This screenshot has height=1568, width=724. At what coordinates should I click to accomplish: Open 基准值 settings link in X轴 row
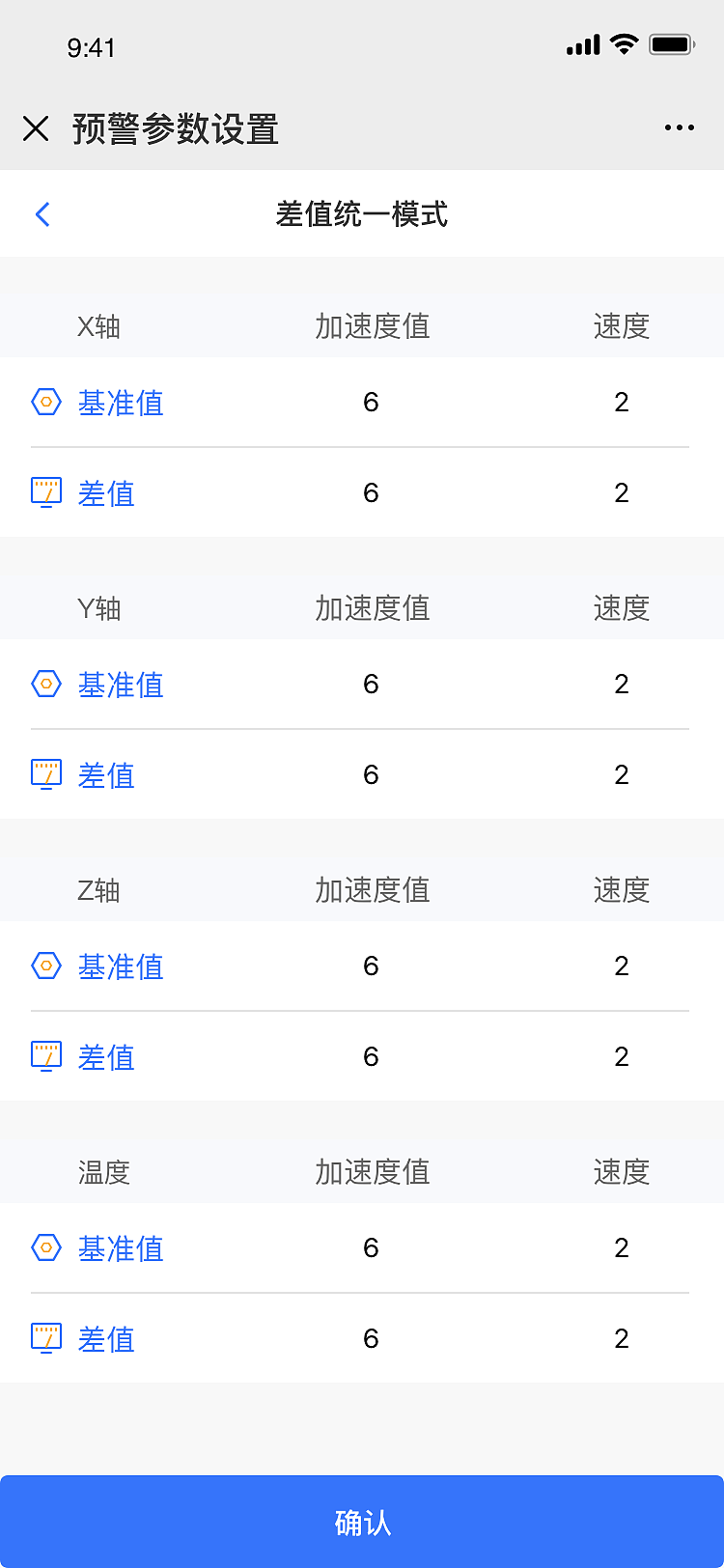coord(120,403)
